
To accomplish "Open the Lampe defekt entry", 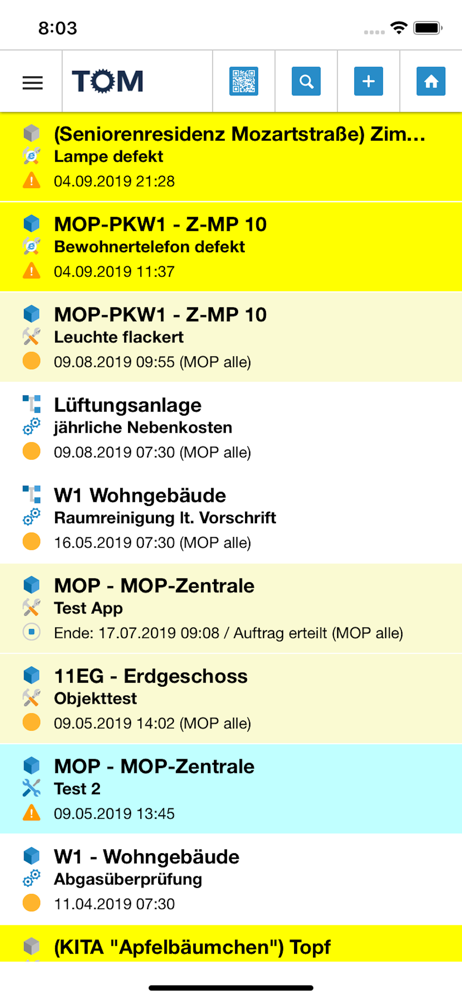I will pos(231,157).
